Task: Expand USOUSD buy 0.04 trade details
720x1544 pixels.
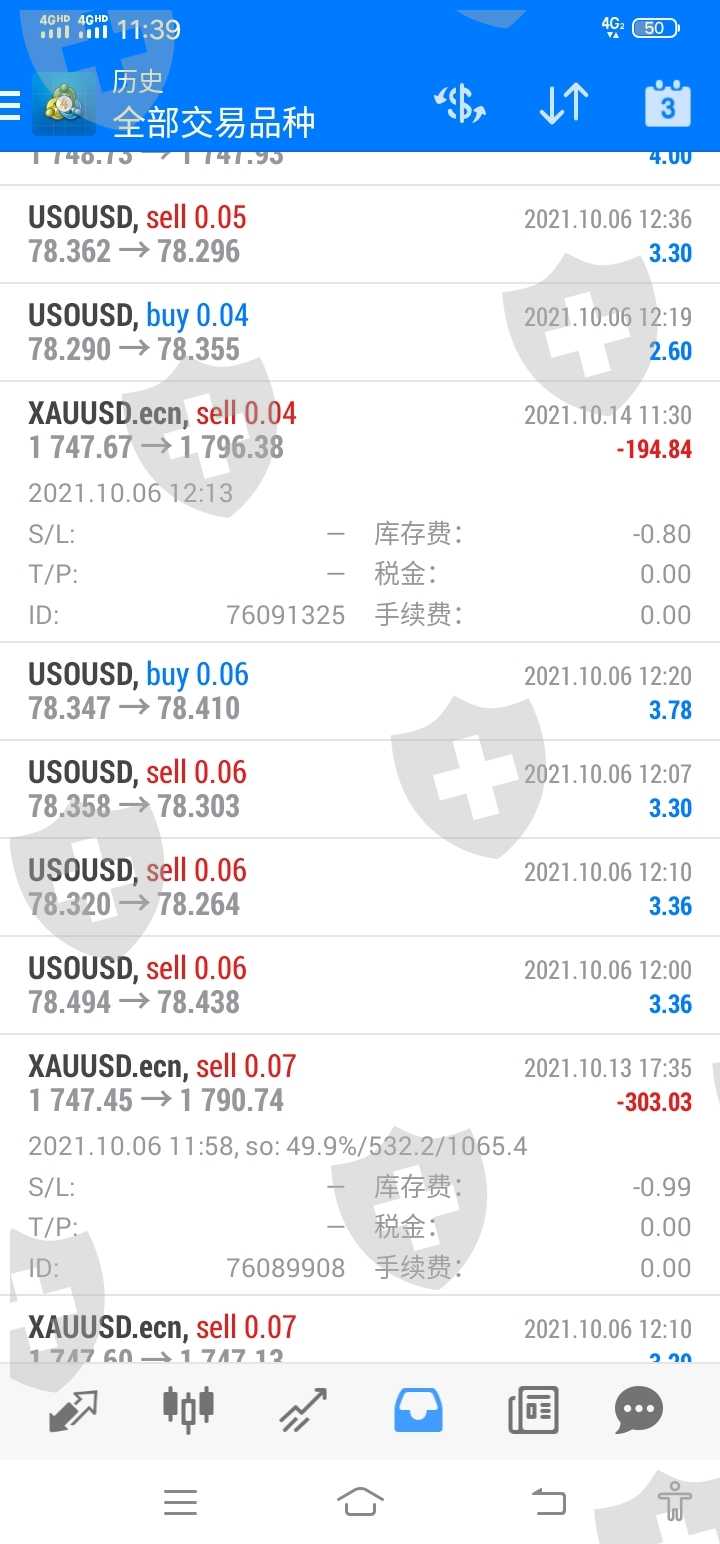Action: 360,333
